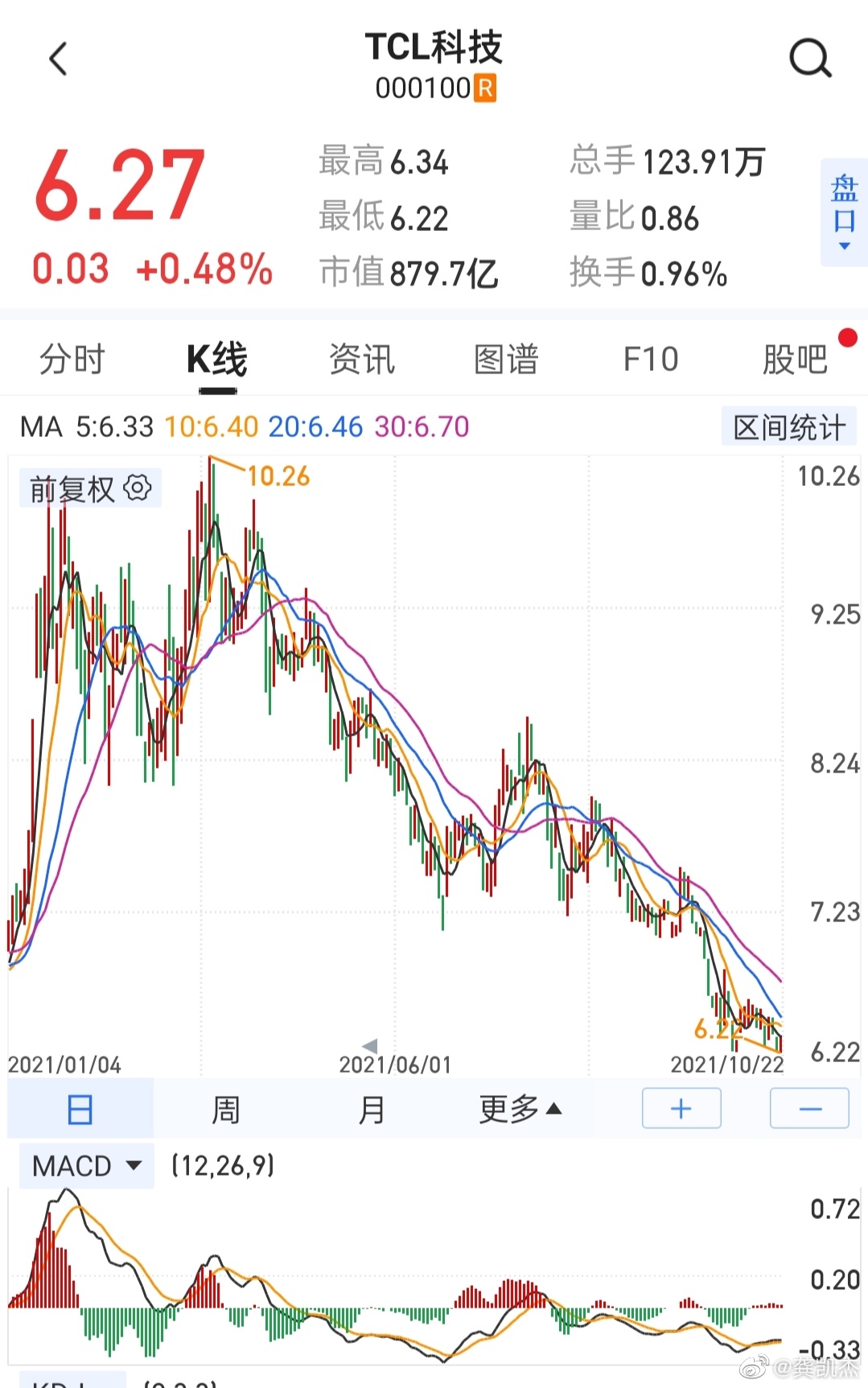Open the F10 tab
Screen dimensions: 868x1388
649,359
